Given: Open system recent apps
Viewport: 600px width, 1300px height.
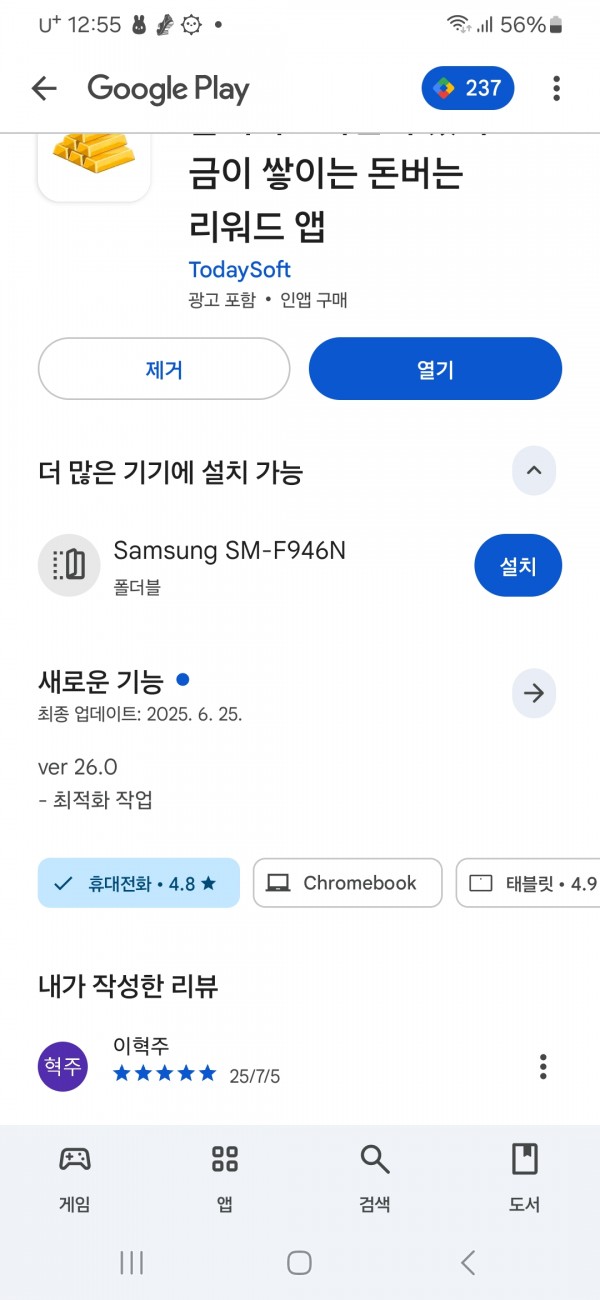Looking at the screenshot, I should (132, 1263).
